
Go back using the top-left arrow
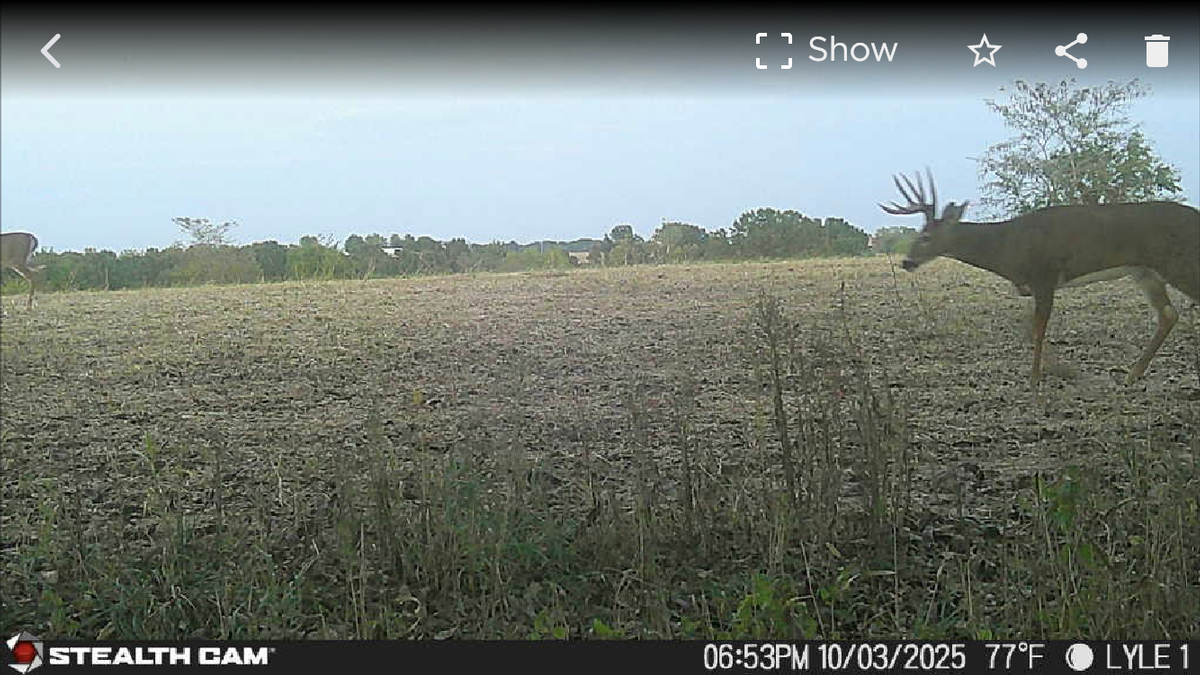51,51
